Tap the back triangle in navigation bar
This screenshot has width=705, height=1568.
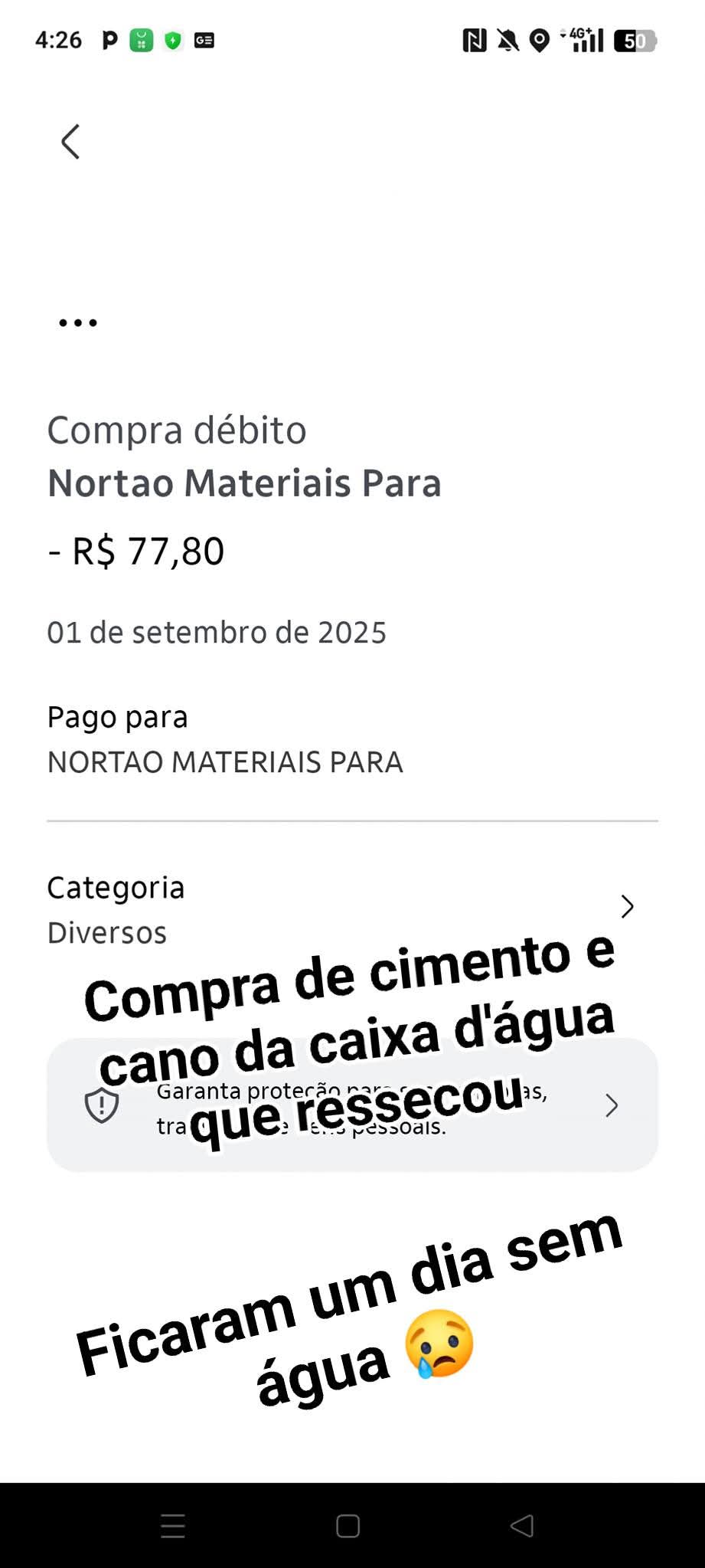point(524,1525)
